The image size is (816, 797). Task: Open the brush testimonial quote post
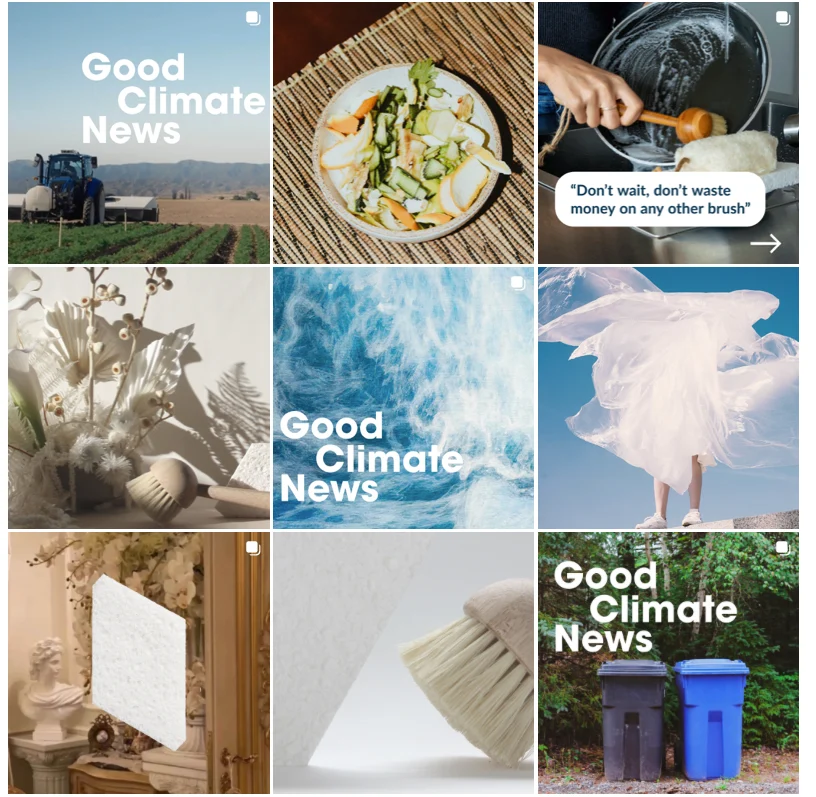[668, 133]
